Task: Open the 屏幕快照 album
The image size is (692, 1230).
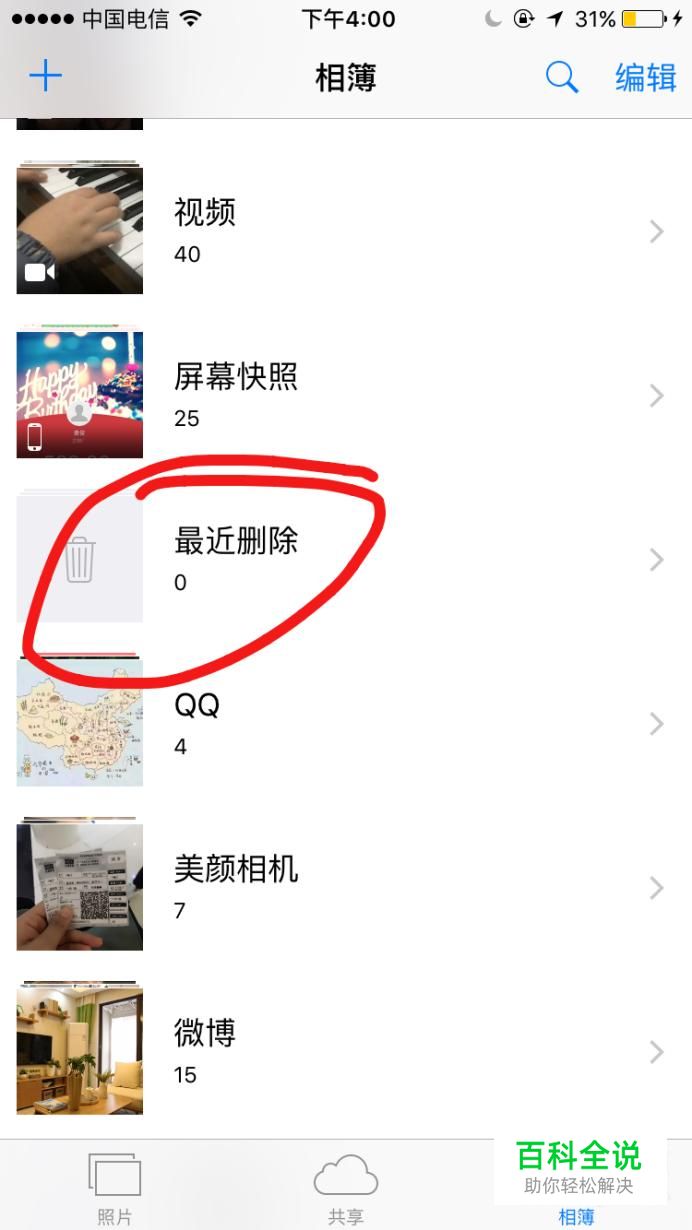Action: (346, 395)
